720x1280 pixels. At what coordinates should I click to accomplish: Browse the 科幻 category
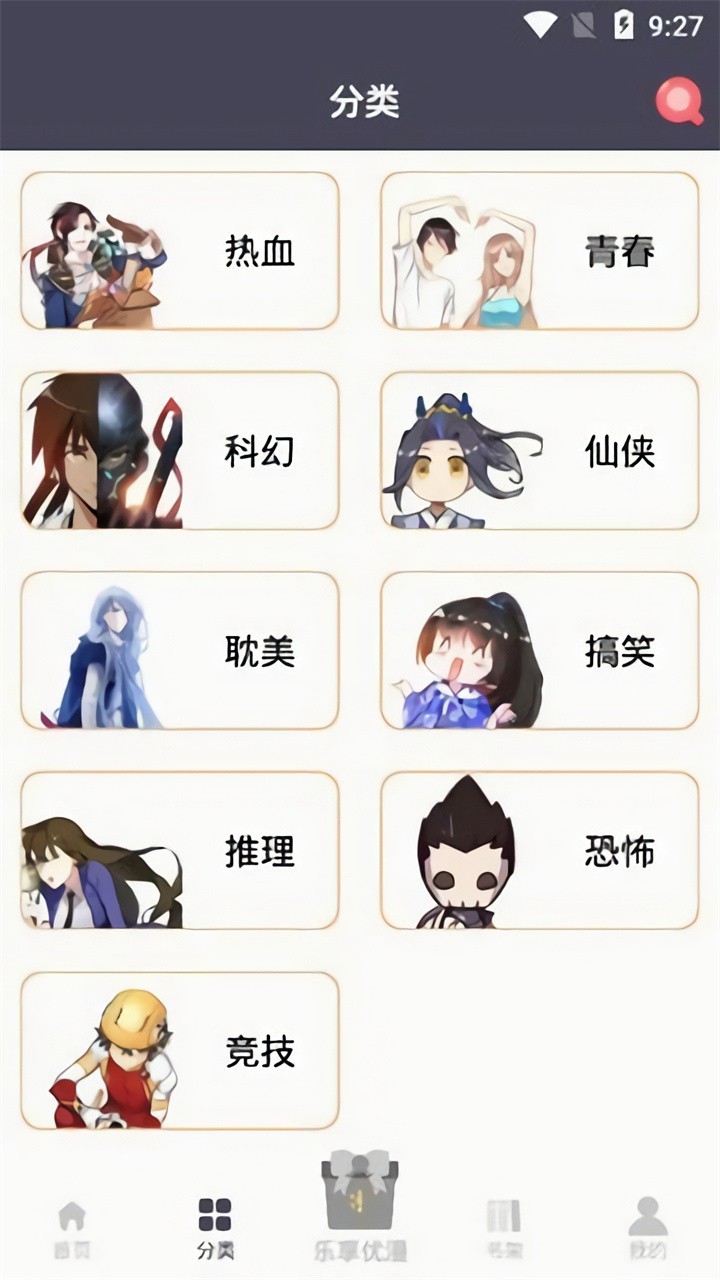(180, 451)
